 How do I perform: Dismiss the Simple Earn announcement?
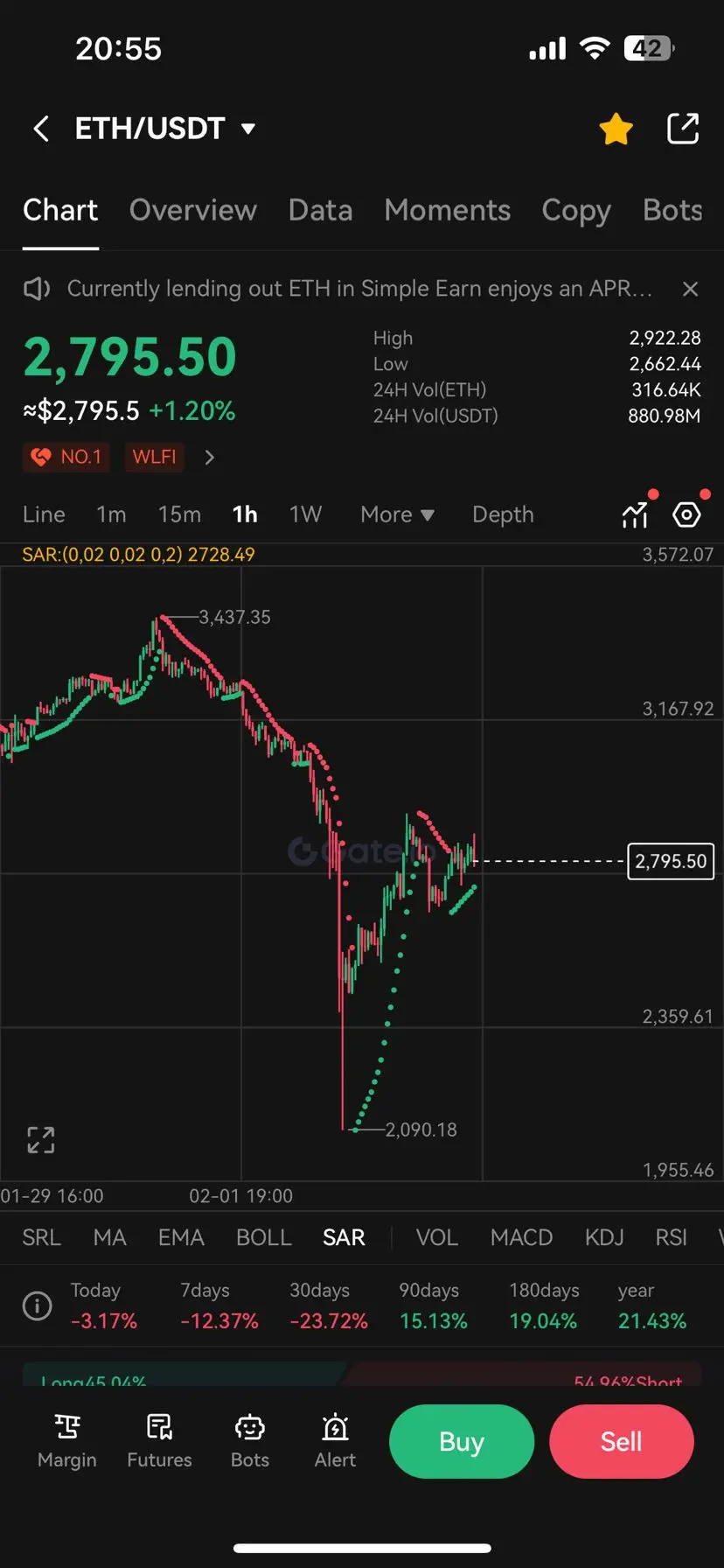tap(690, 289)
